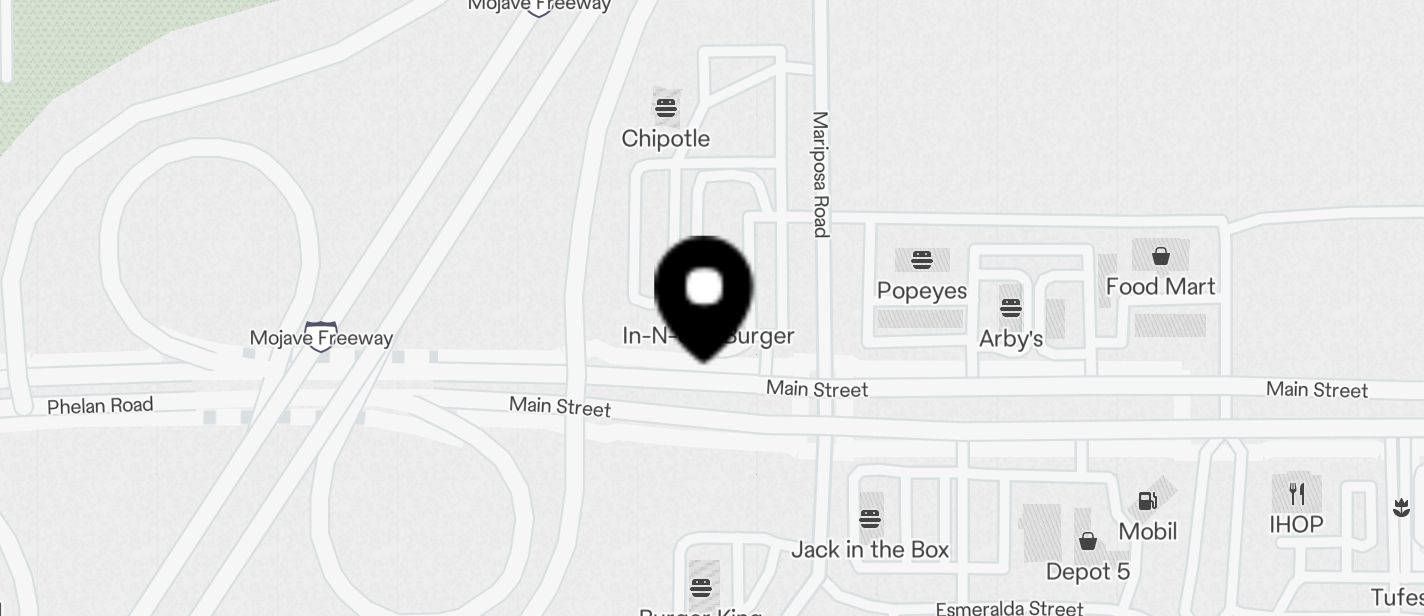Select Arby's restaurant on the map
This screenshot has width=1424, height=616.
[x=1011, y=308]
